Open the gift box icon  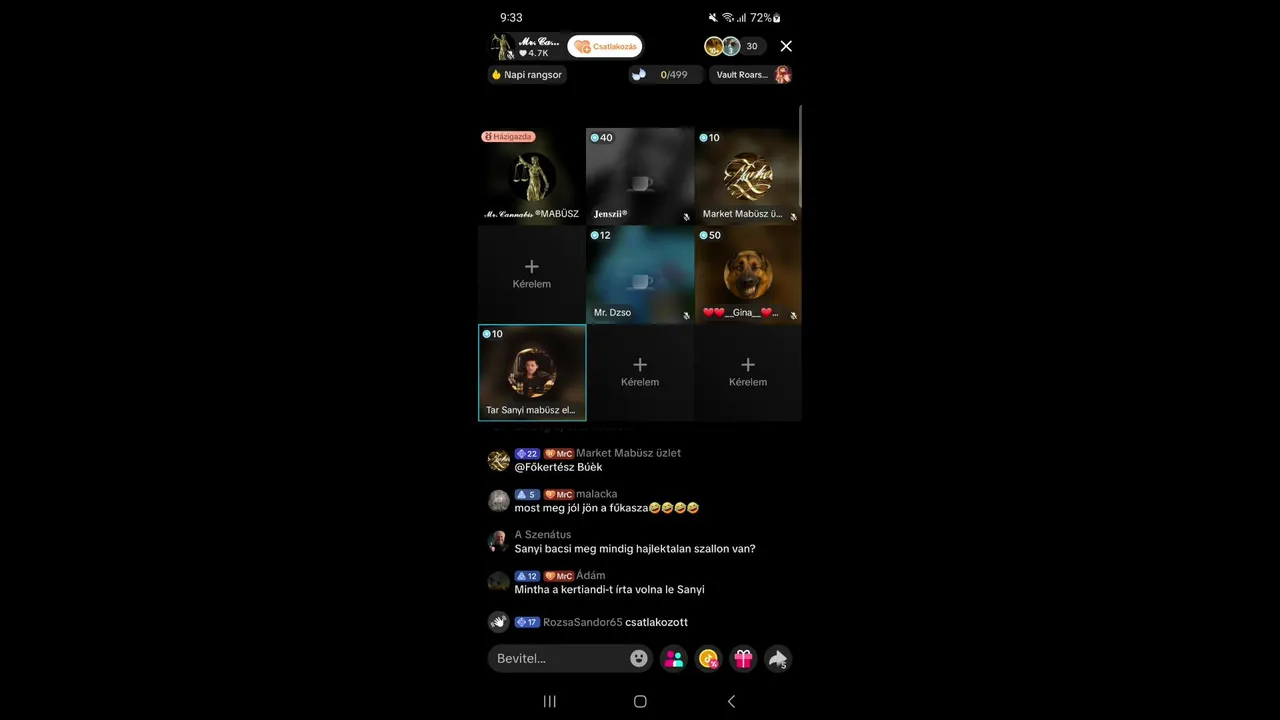[743, 658]
